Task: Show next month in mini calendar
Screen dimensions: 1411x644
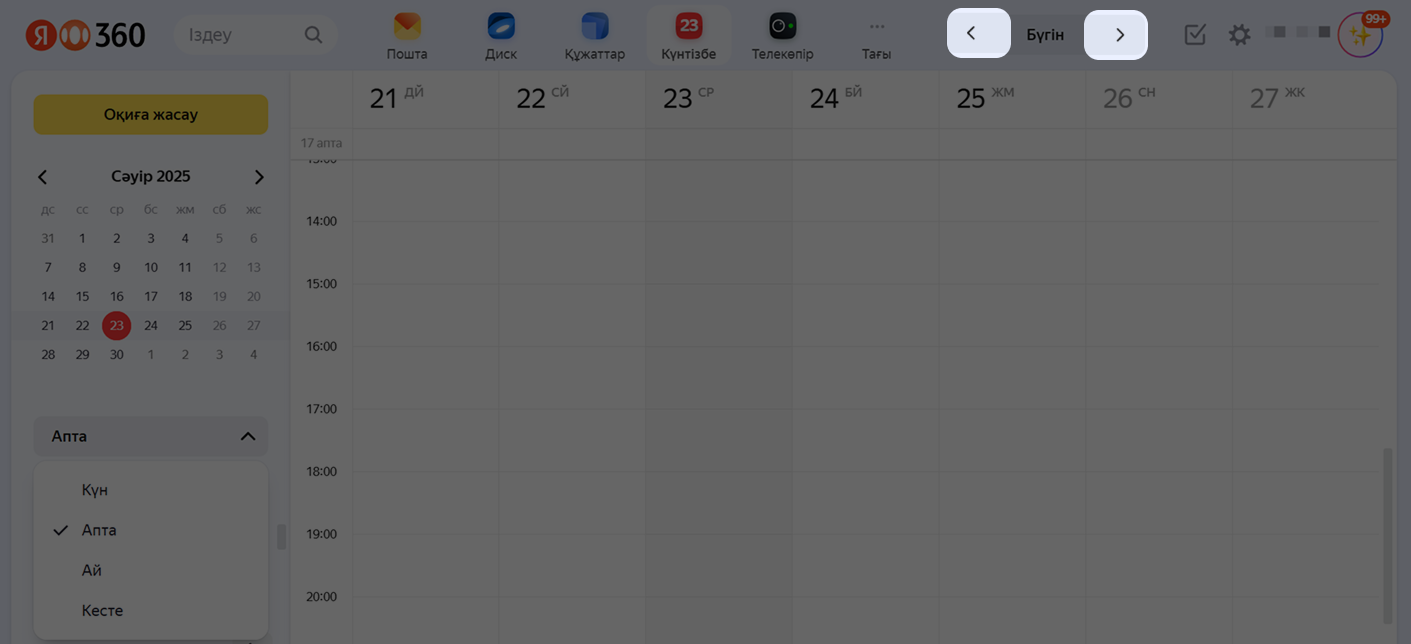Action: (x=259, y=177)
